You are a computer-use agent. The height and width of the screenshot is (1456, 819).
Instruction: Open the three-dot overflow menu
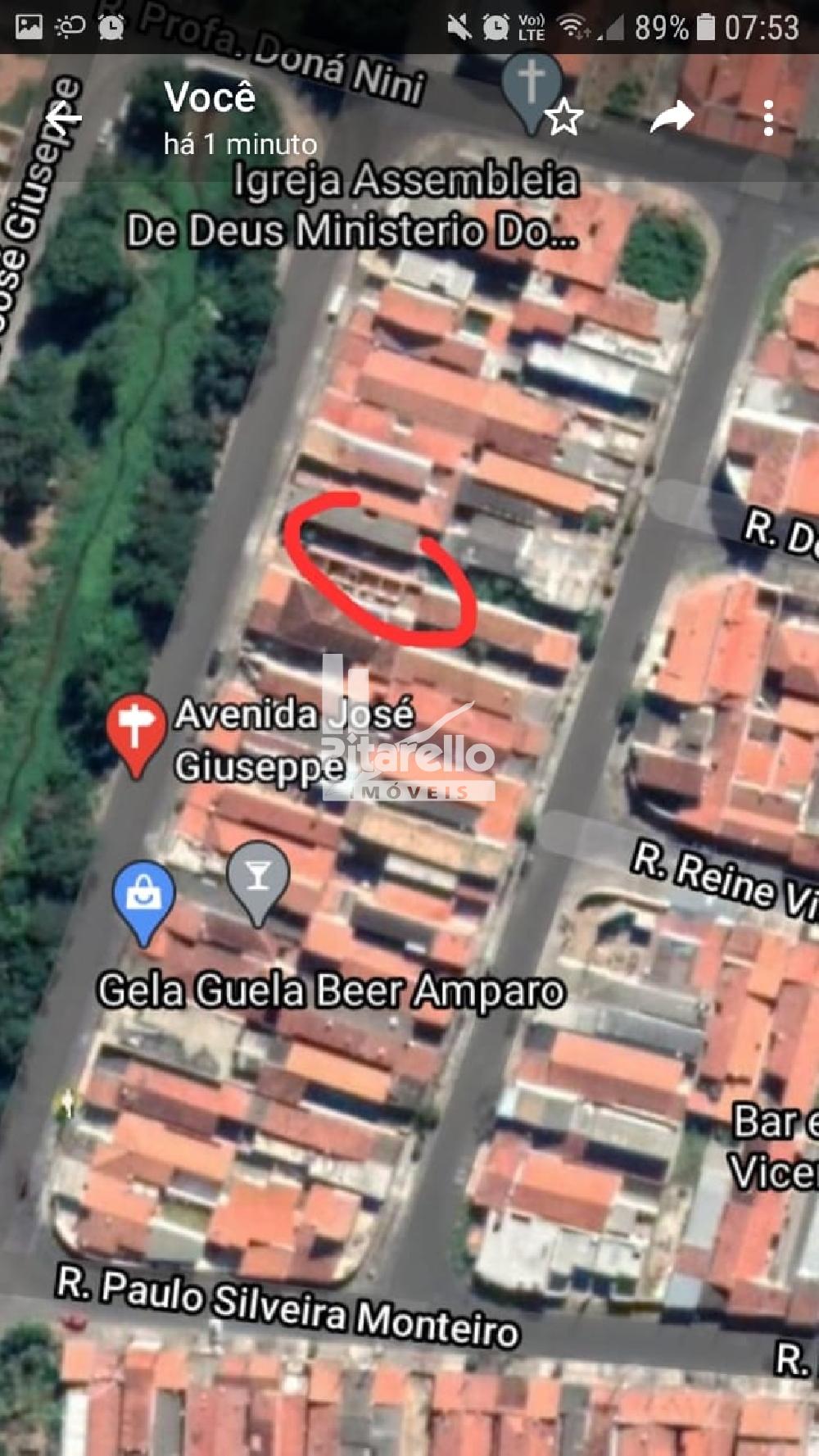pyautogui.click(x=768, y=118)
